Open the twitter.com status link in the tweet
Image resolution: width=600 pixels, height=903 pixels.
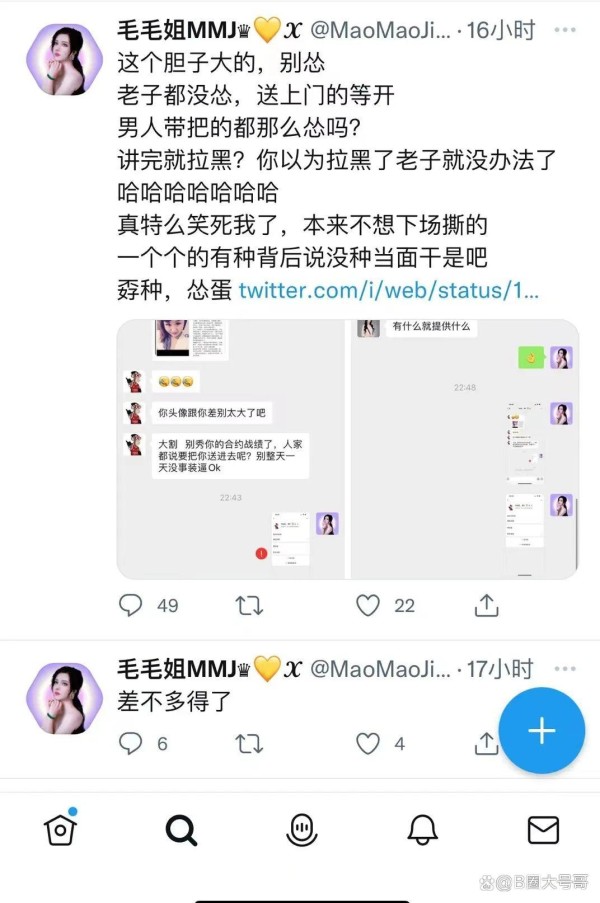pyautogui.click(x=389, y=291)
